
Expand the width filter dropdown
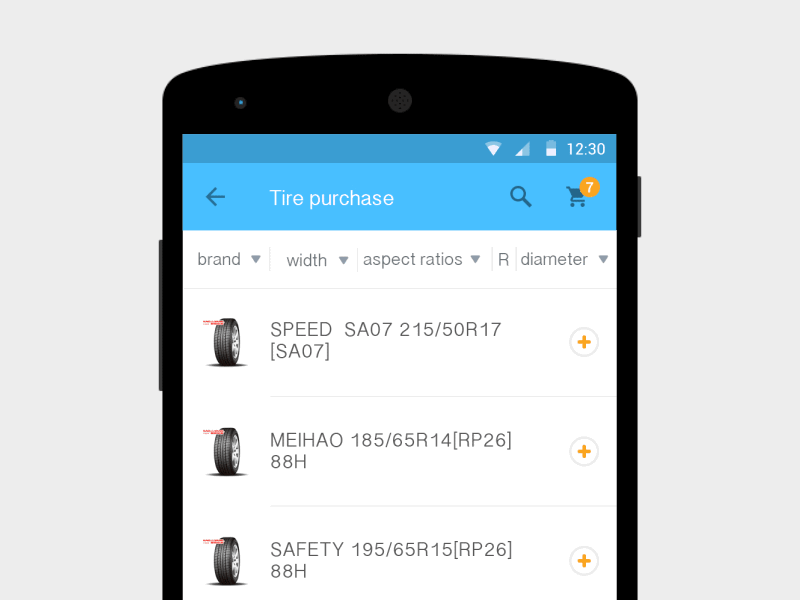316,260
